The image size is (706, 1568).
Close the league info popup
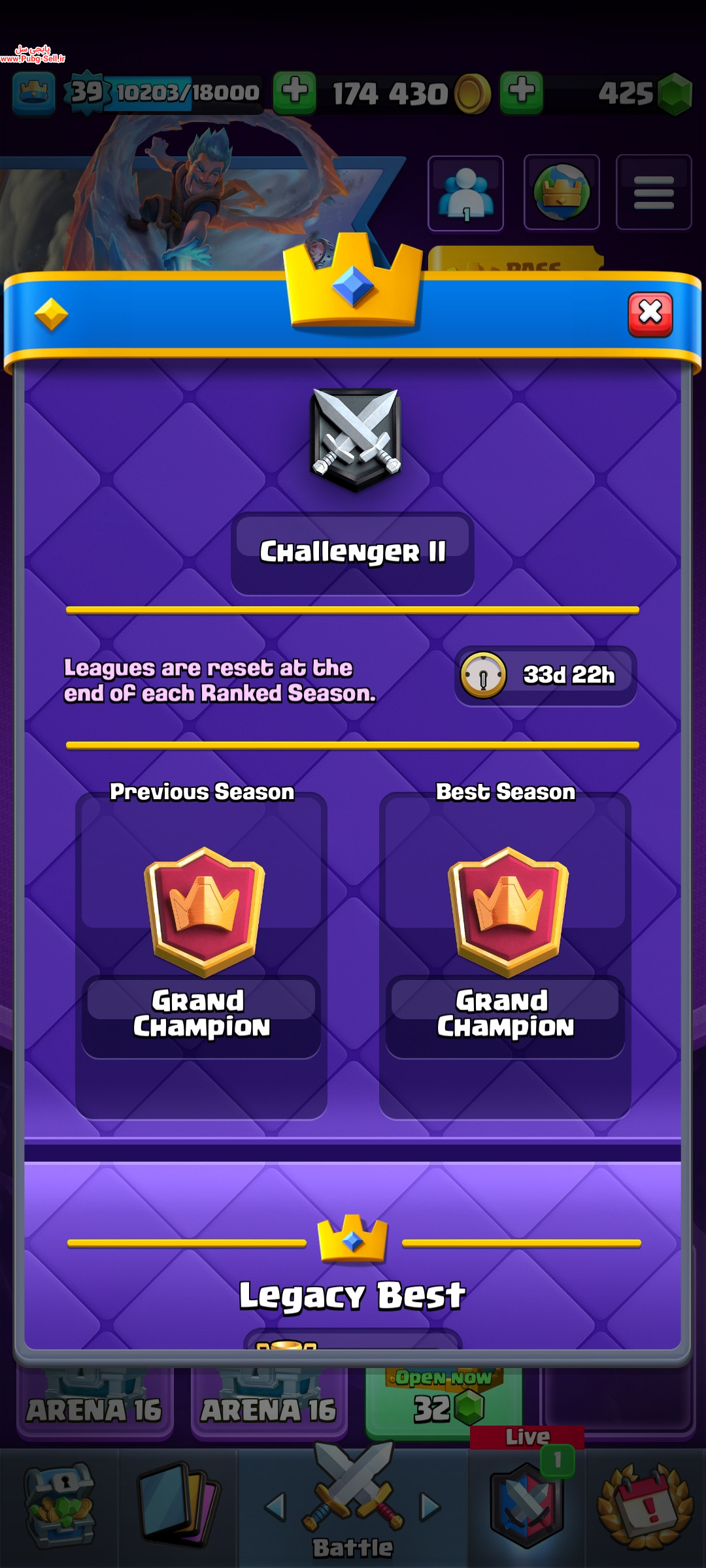(650, 314)
